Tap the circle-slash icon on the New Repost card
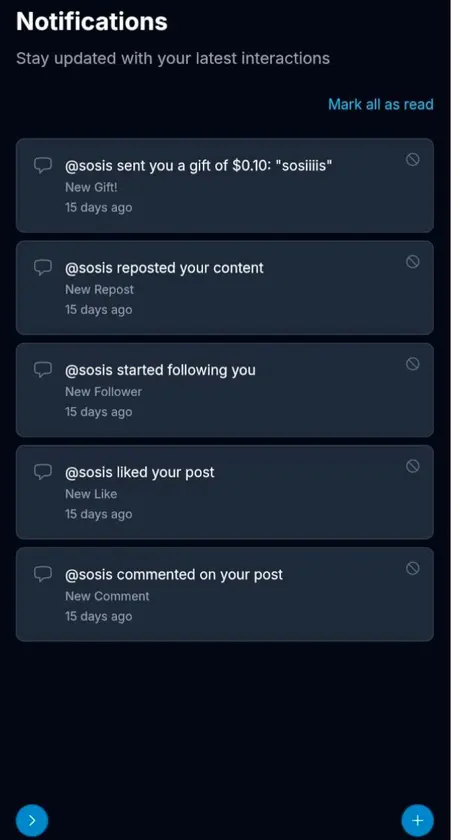Screen dimensions: 451x840 point(412,261)
